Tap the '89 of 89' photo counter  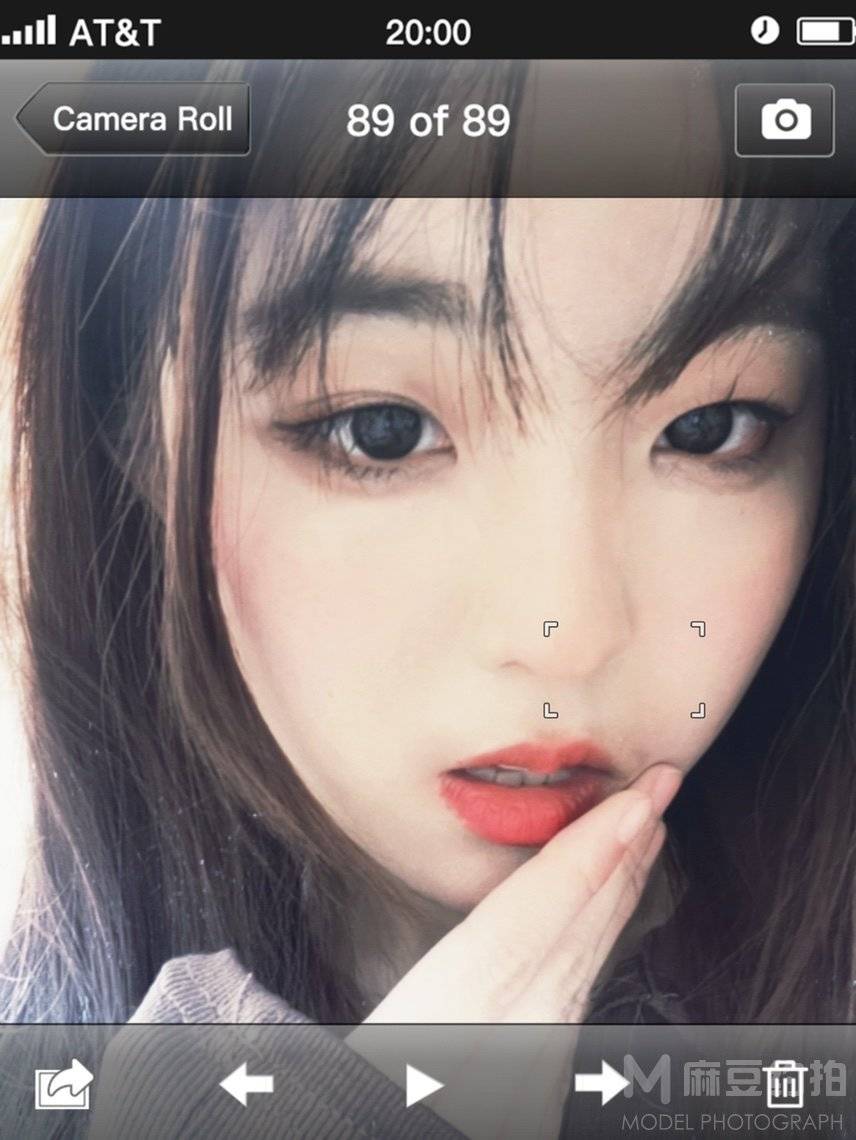point(429,120)
